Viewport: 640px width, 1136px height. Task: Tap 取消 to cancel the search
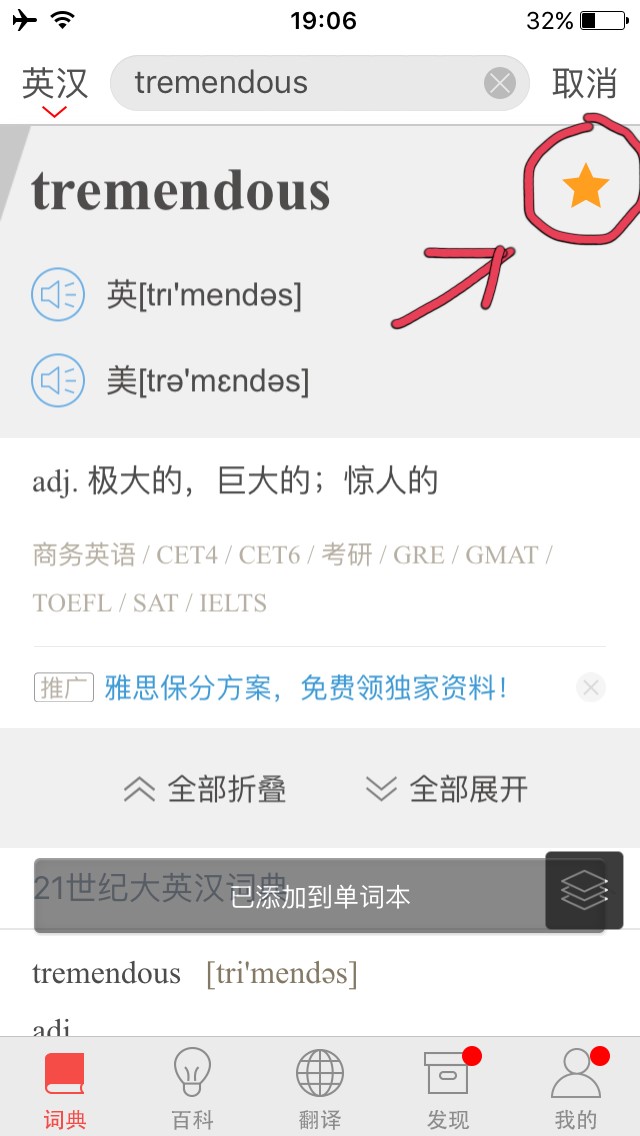pos(584,83)
